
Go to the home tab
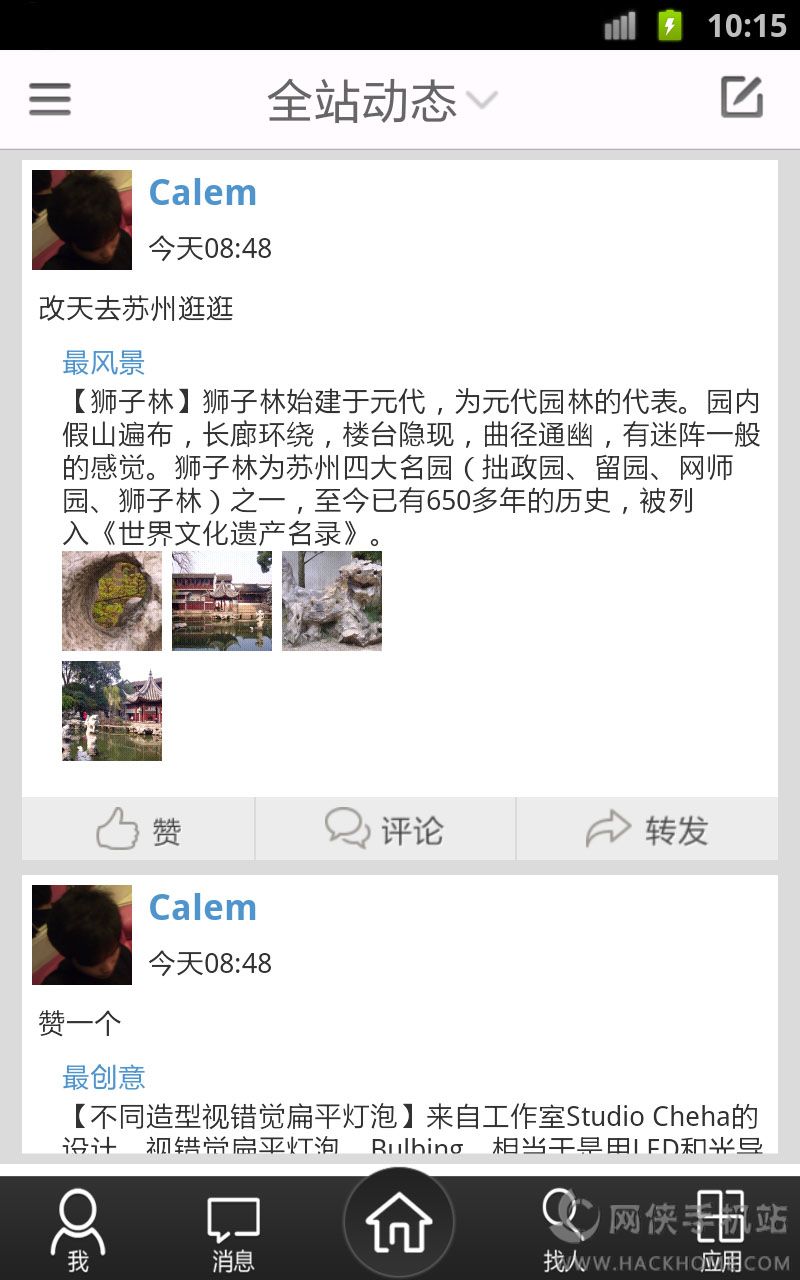point(399,1223)
